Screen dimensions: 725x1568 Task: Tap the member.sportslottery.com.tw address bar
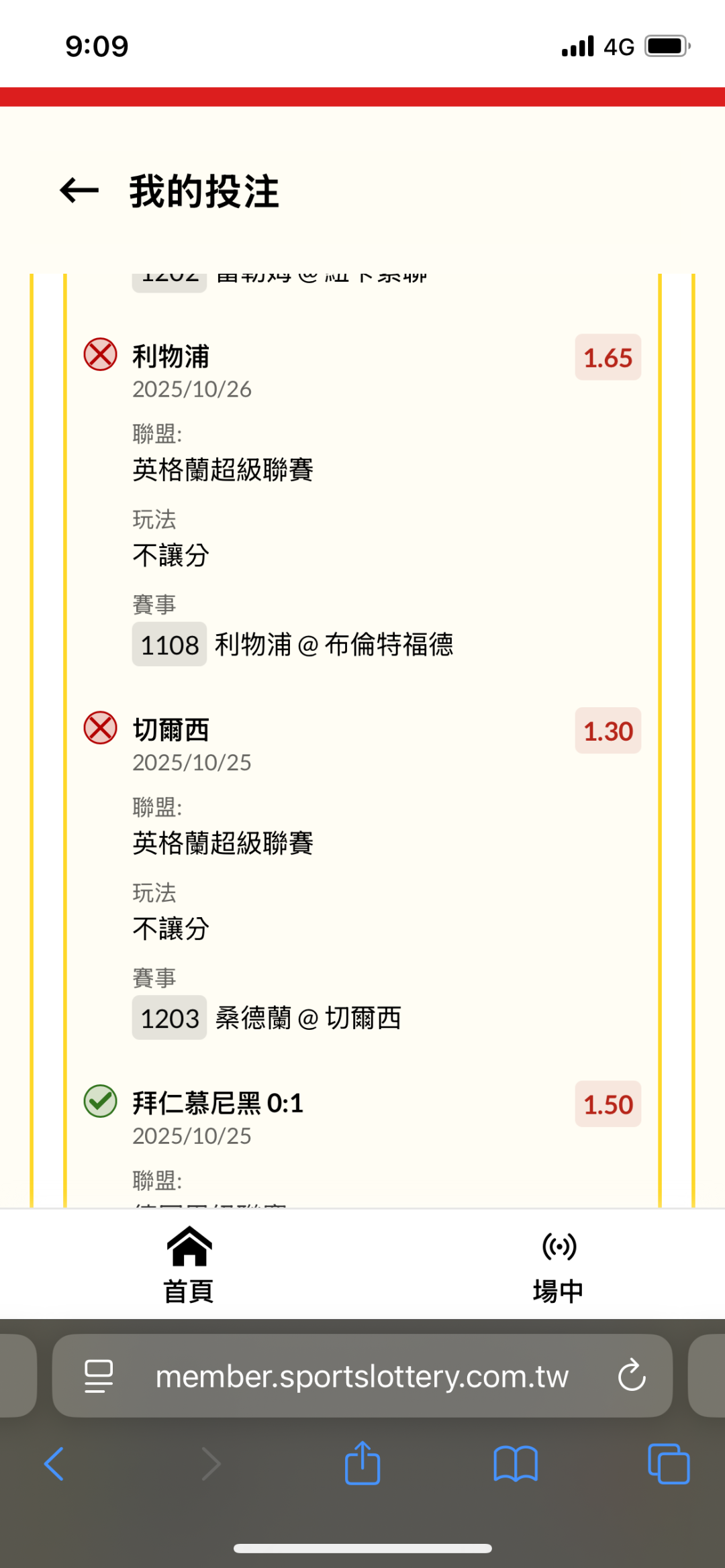tap(362, 1376)
